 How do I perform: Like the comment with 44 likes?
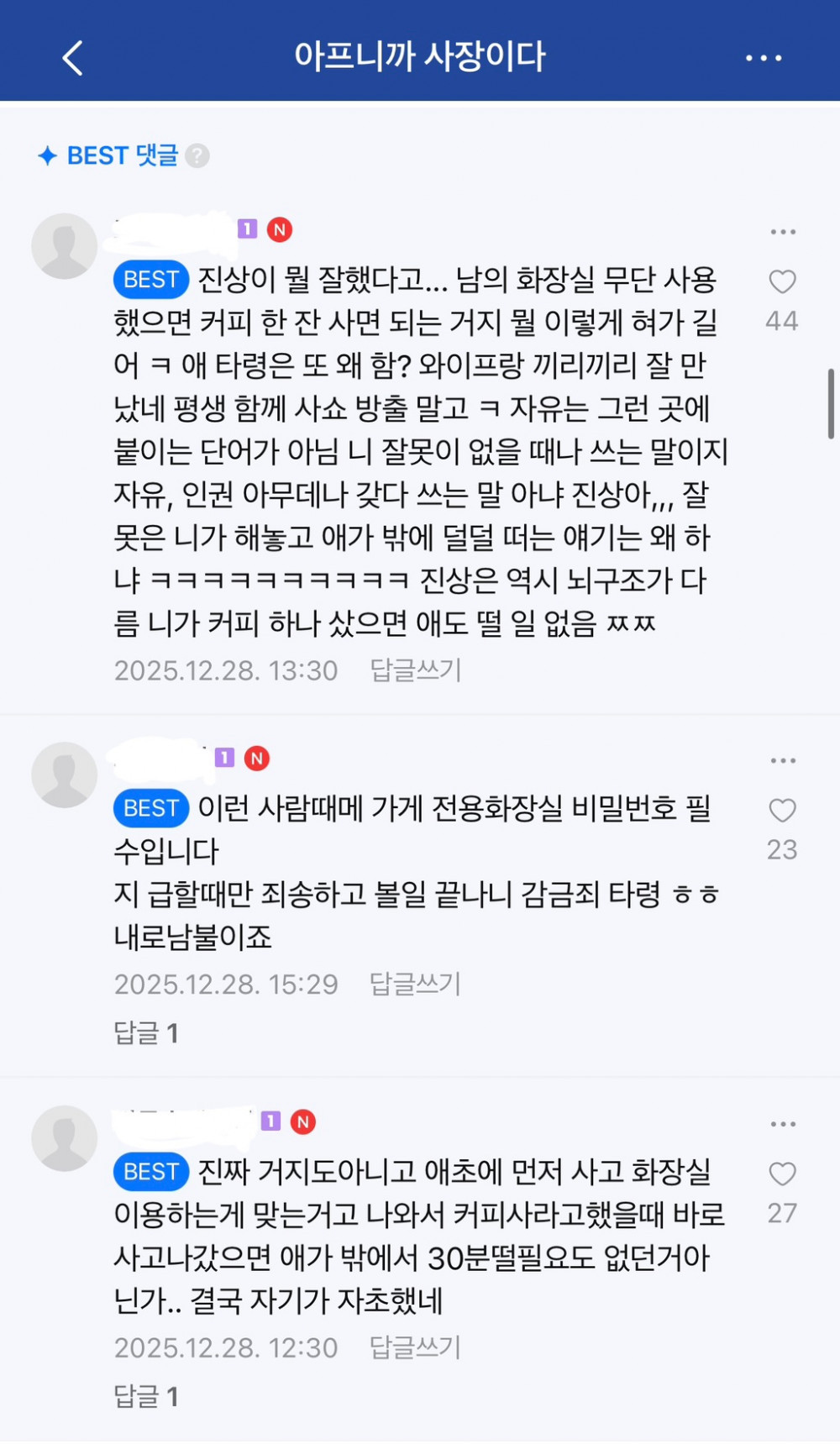coord(782,282)
